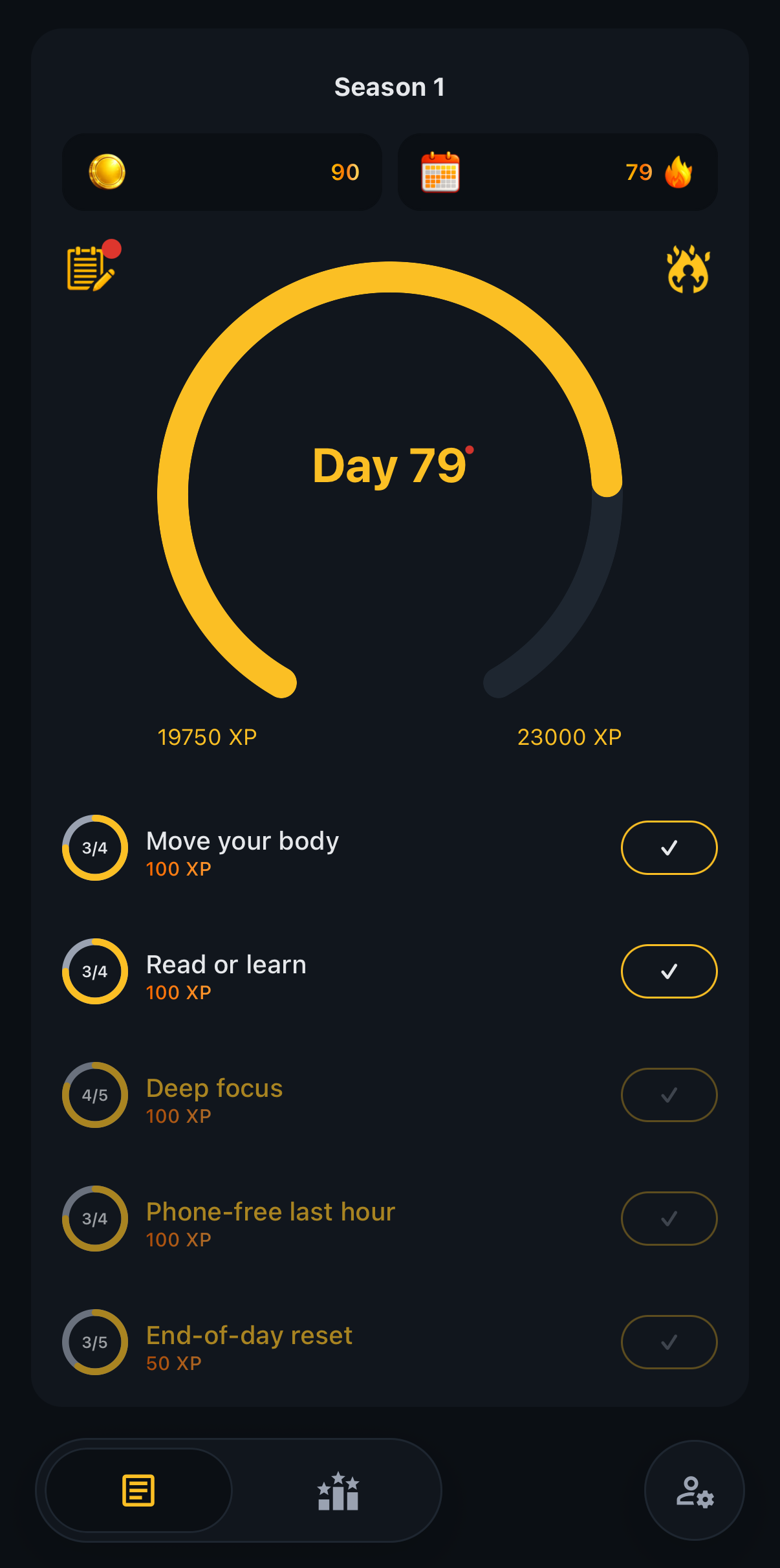Complete the Deep focus habit
Screen dimensions: 780x1568
(669, 1095)
